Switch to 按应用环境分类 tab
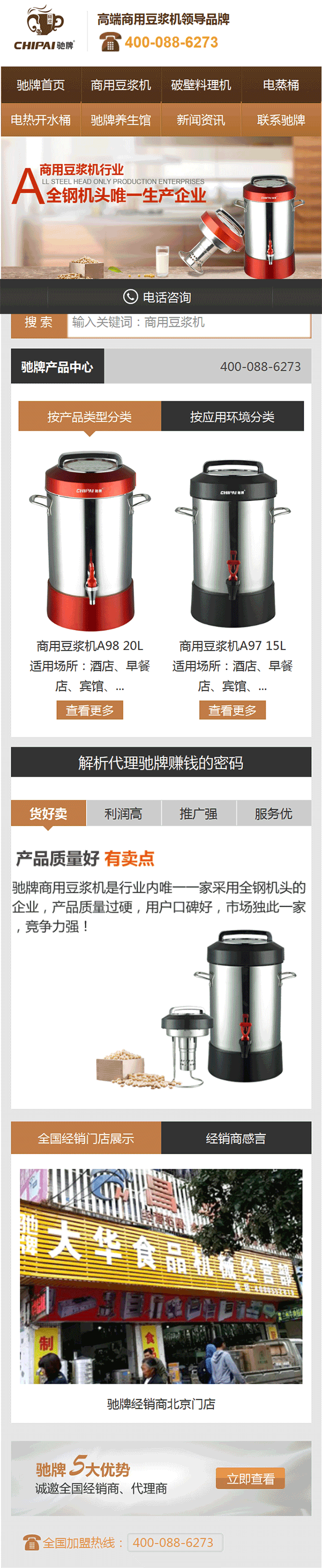This screenshot has height=1568, width=322. point(232,417)
